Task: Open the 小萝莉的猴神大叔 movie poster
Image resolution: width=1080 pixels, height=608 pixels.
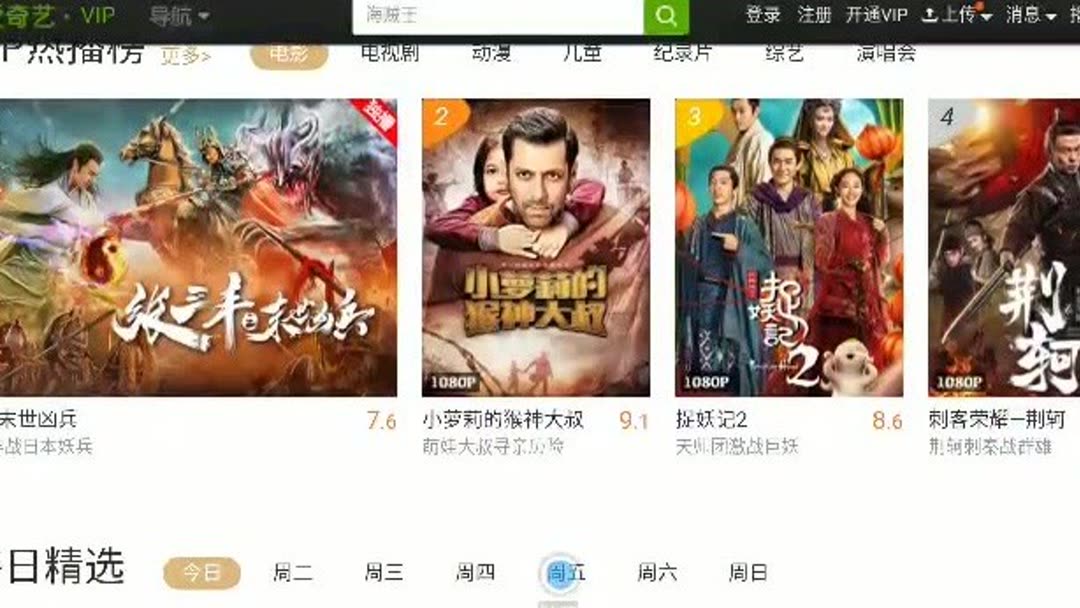Action: 535,247
